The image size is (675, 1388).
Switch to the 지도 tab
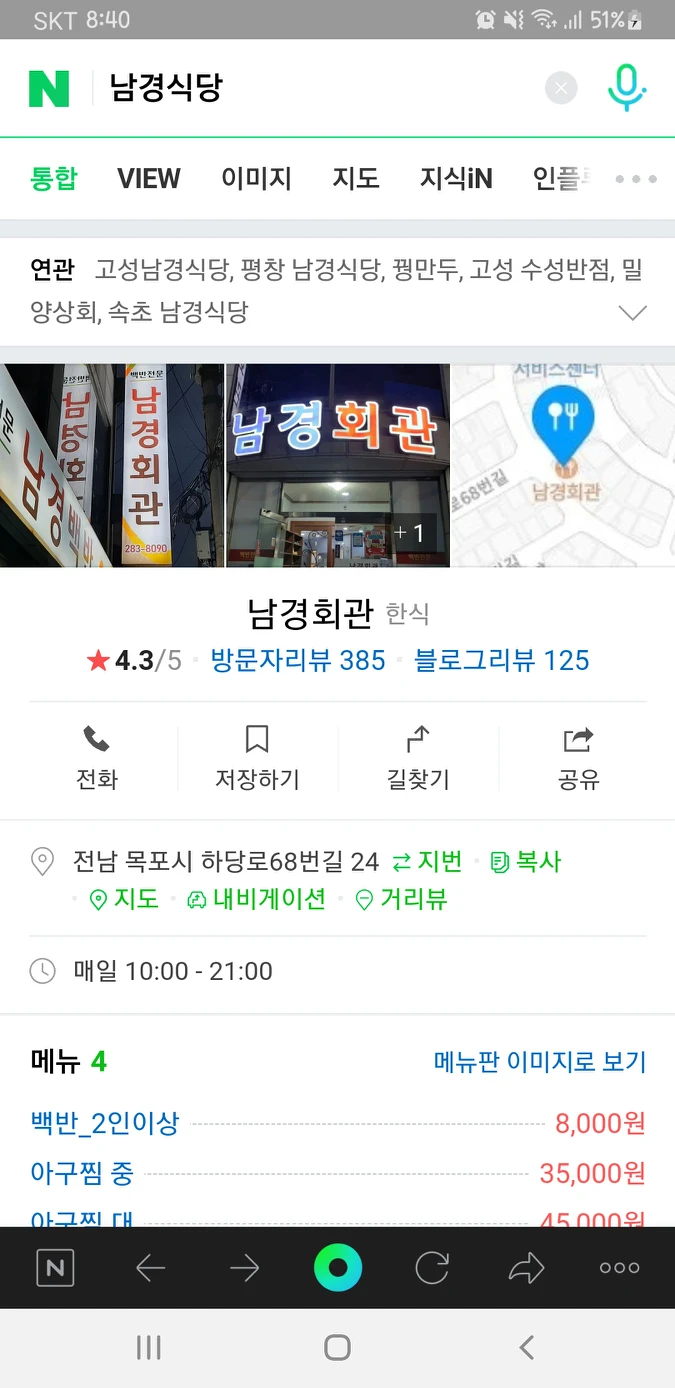coord(356,179)
